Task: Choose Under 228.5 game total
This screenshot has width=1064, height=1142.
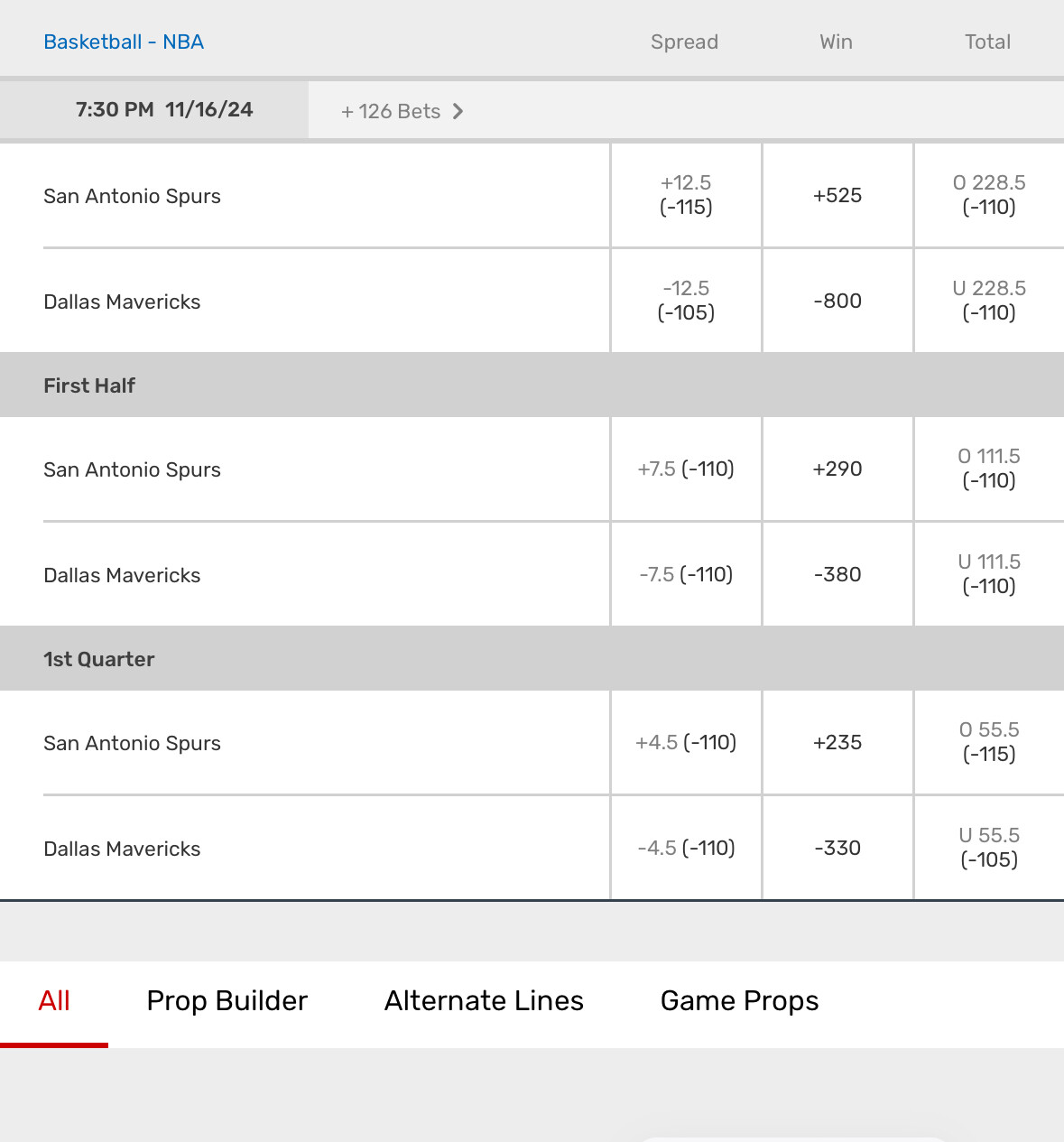Action: [989, 301]
